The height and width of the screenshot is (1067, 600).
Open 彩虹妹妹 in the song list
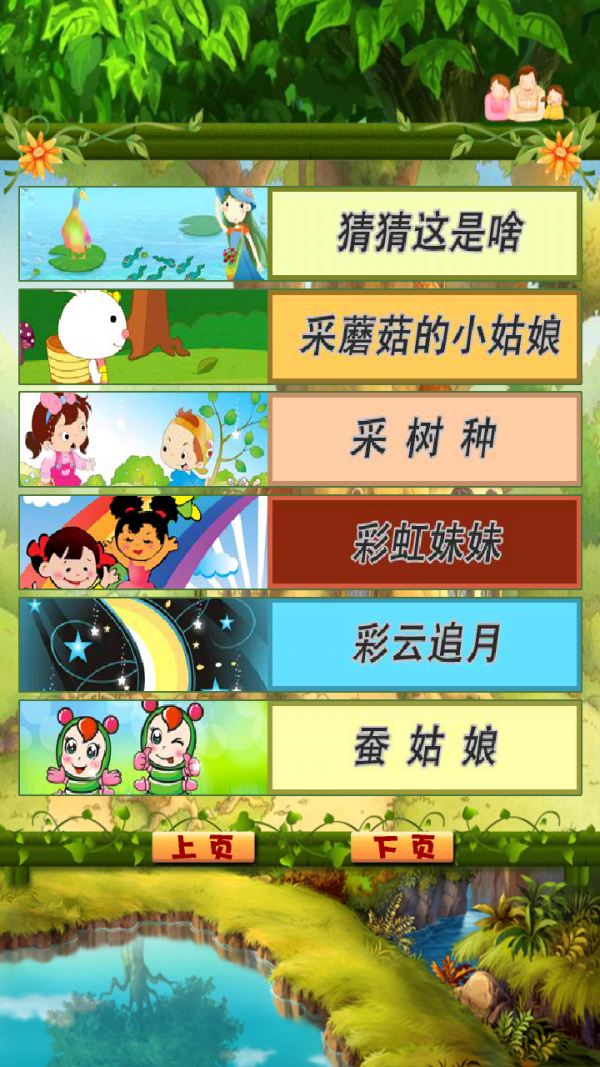425,543
